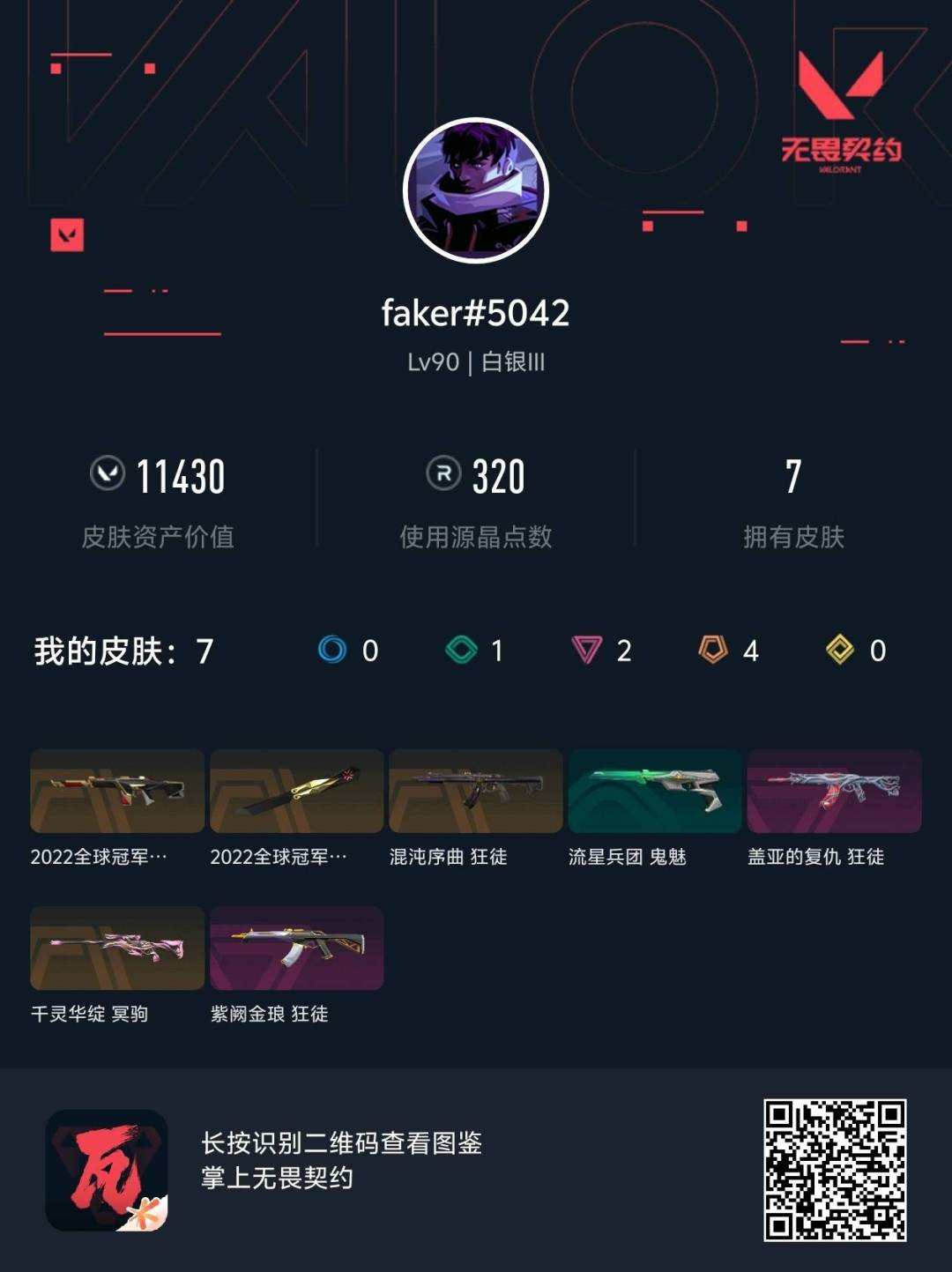The height and width of the screenshot is (1272, 952).
Task: Select the orange Exclusive-tier rarity icon showing 4
Action: [x=711, y=651]
